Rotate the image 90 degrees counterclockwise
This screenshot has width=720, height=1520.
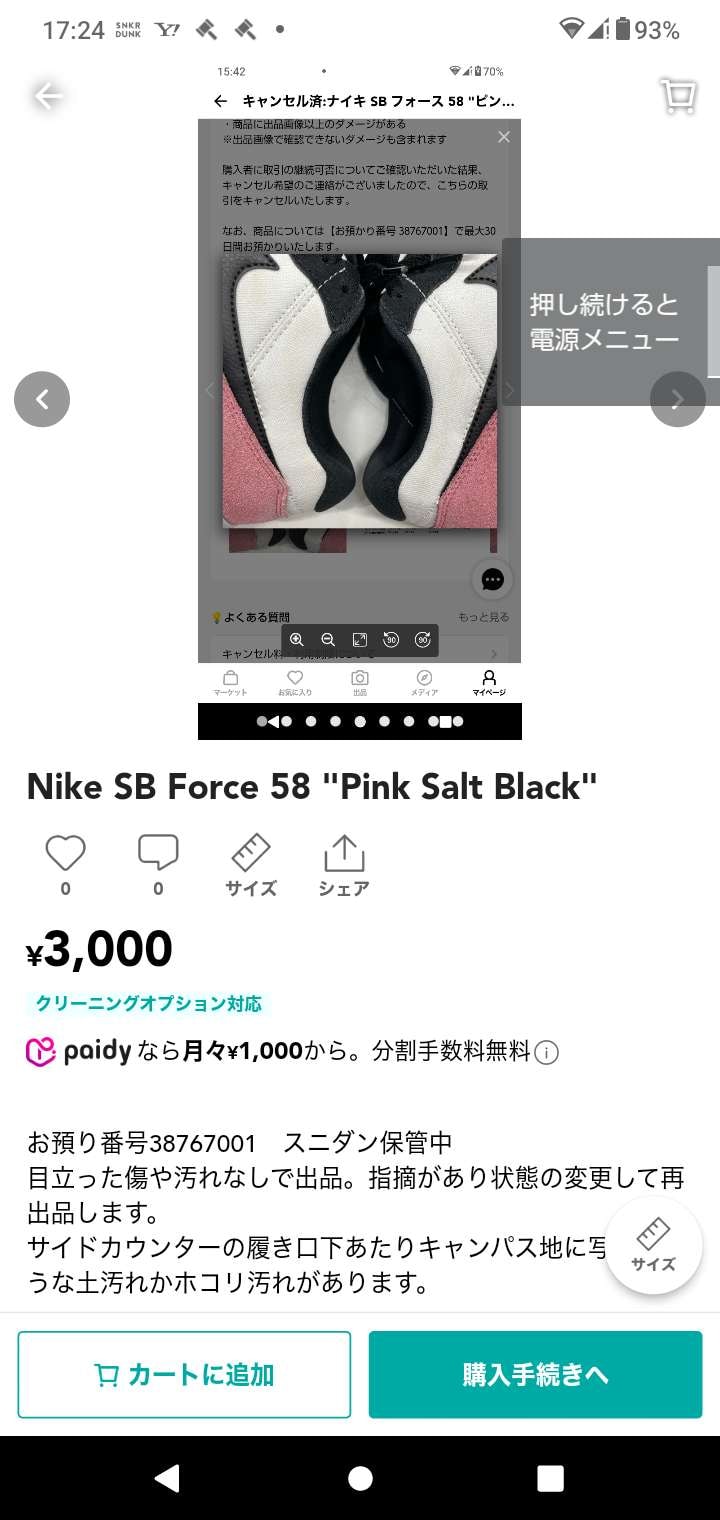tap(390, 641)
